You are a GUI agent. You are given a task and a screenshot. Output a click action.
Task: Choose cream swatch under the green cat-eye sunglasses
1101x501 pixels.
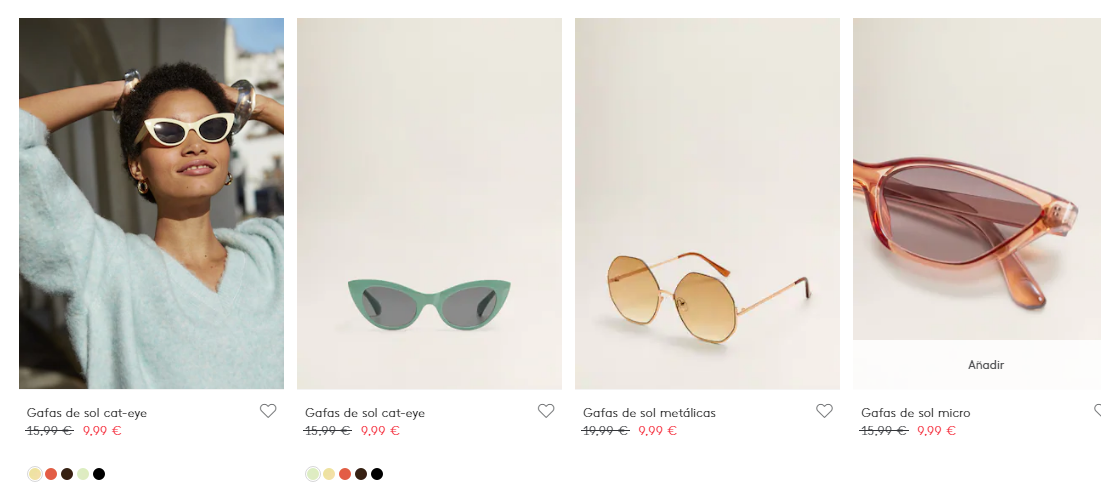coord(329,474)
